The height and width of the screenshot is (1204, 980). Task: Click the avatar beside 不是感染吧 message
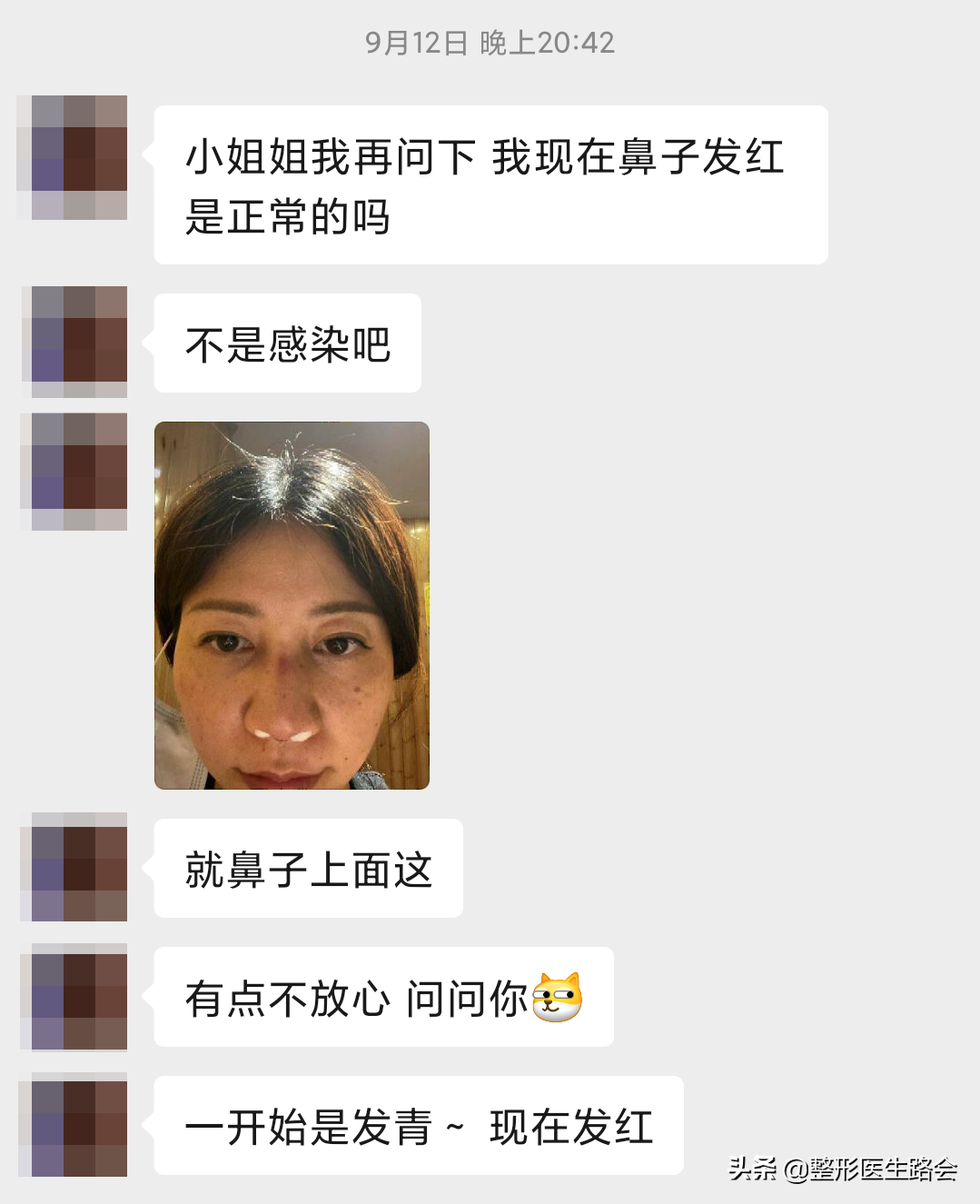pos(73,341)
